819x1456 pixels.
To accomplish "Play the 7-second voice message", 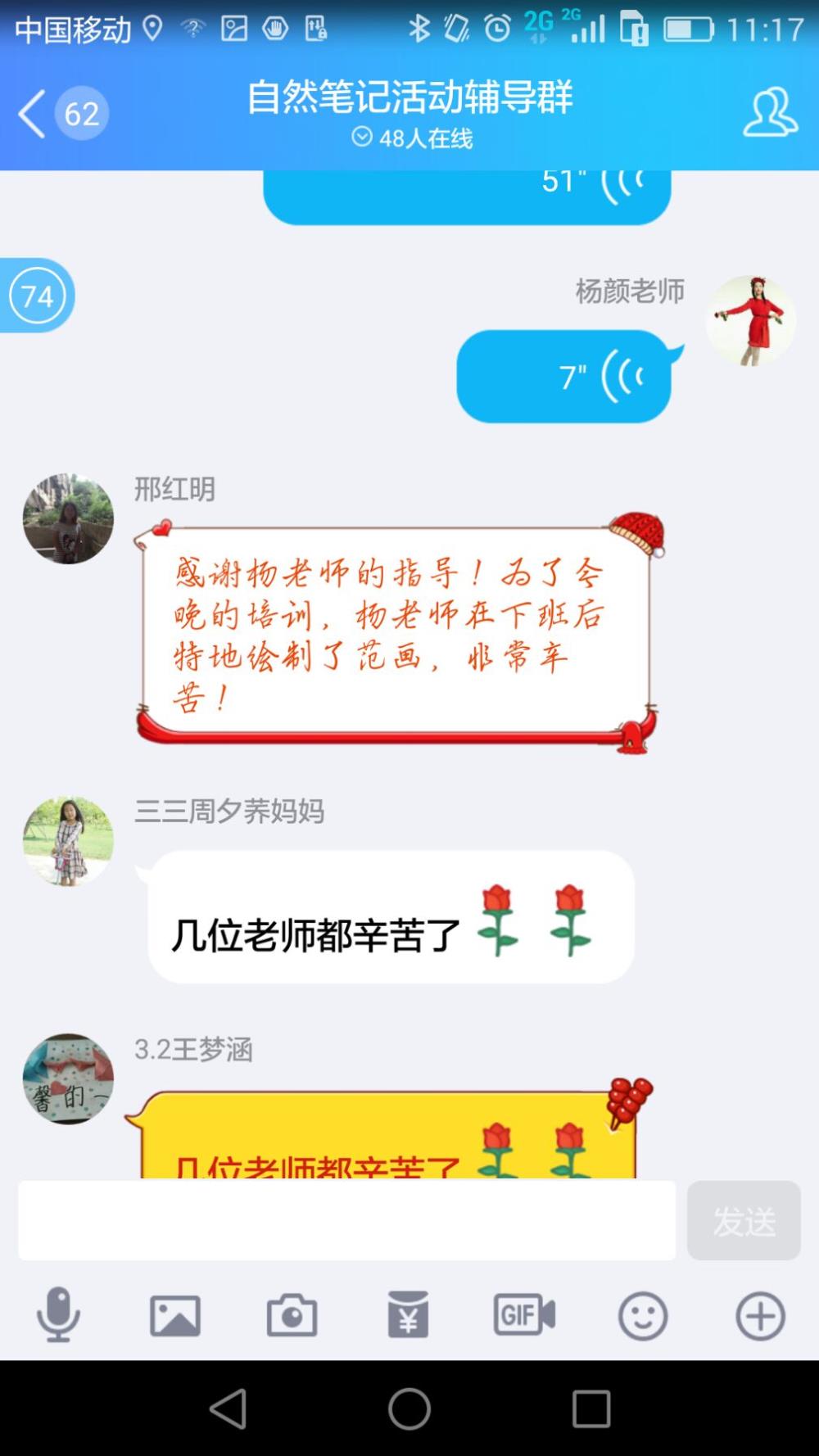I will (x=564, y=377).
